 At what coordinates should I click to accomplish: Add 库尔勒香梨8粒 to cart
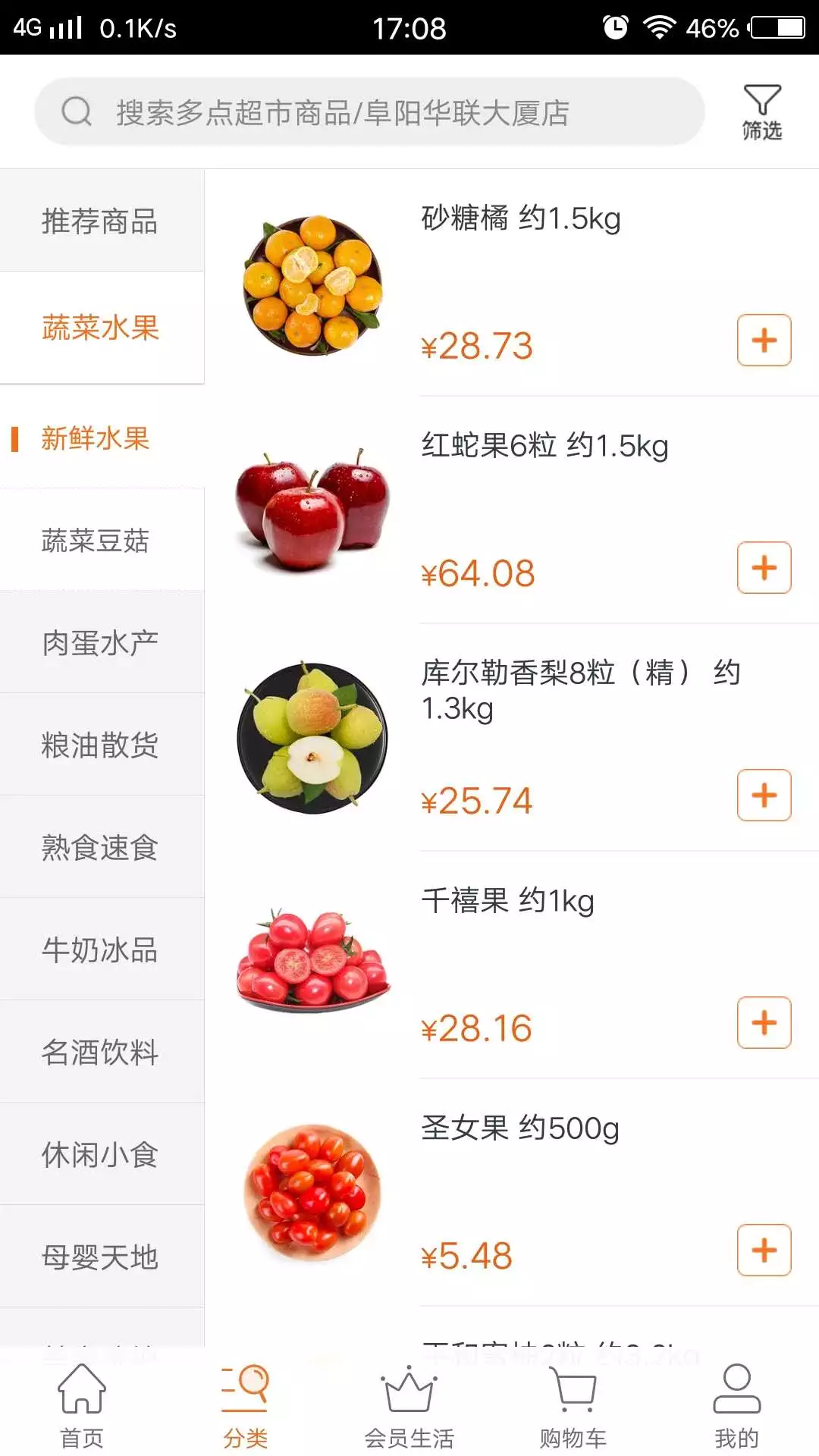764,795
